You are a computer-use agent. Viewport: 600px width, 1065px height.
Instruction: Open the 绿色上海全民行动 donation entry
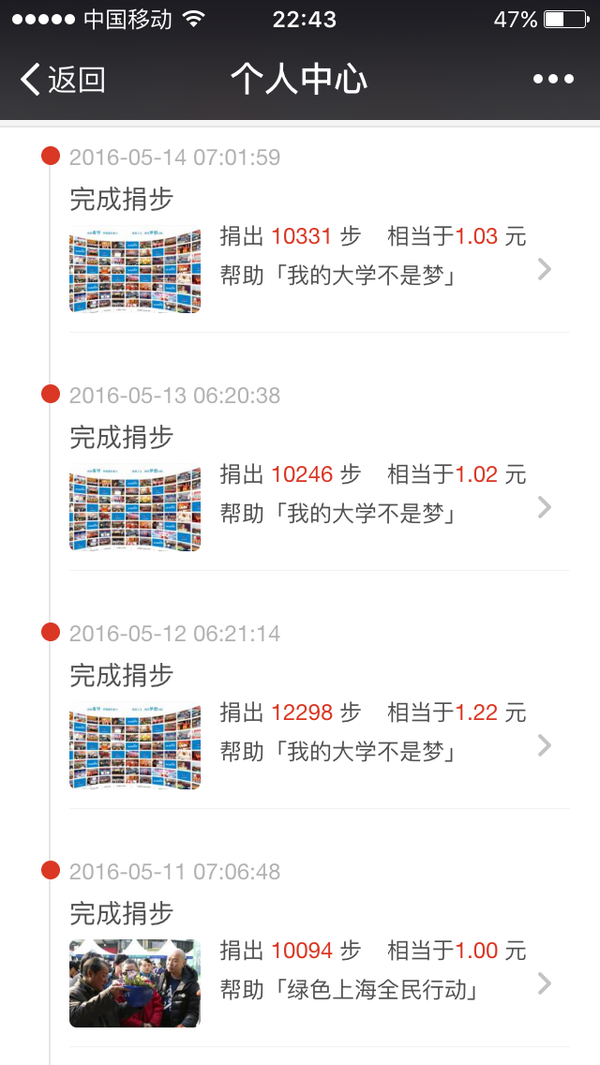tap(319, 983)
